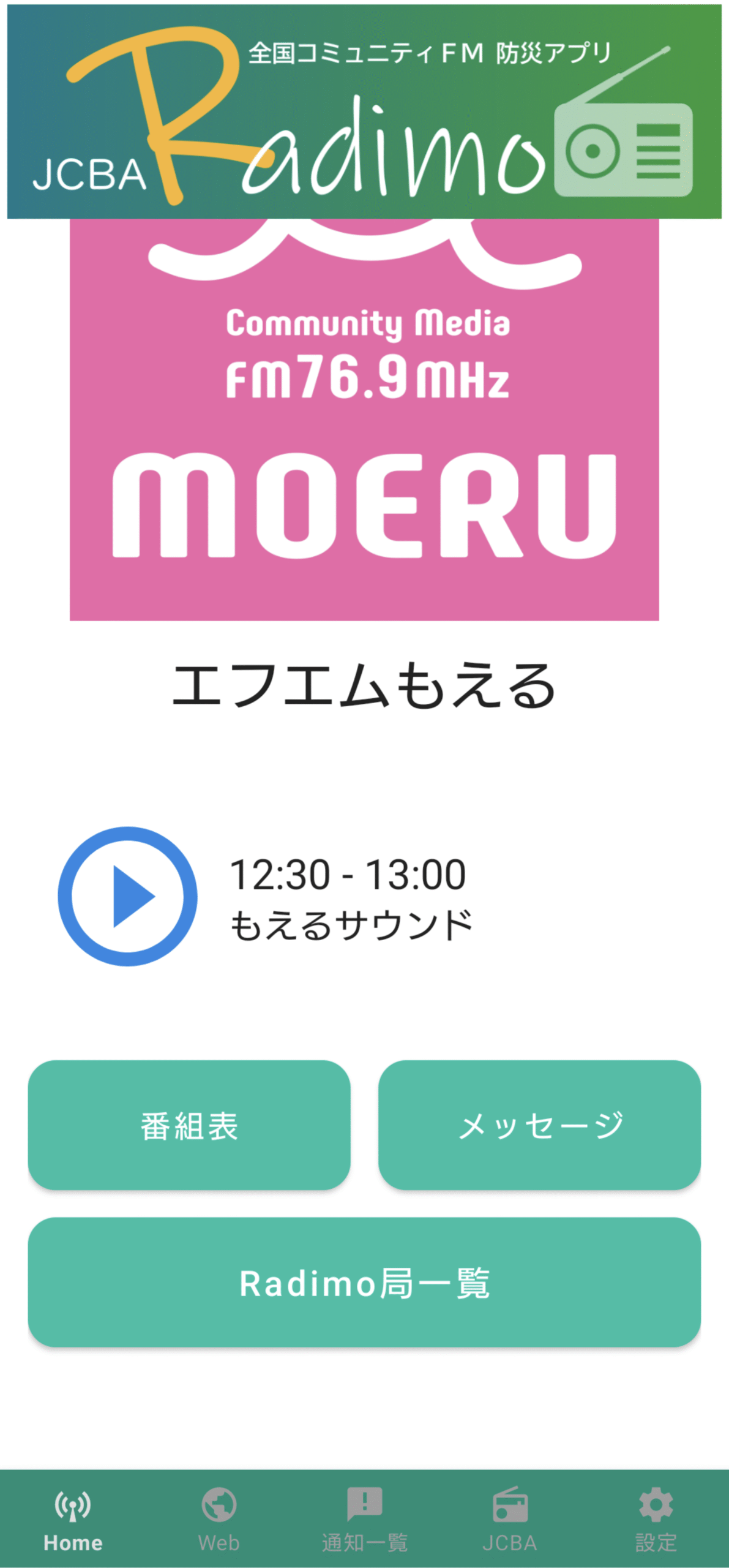The image size is (729, 1568).
Task: Open the 番組表 program schedule
Action: coord(189,1125)
